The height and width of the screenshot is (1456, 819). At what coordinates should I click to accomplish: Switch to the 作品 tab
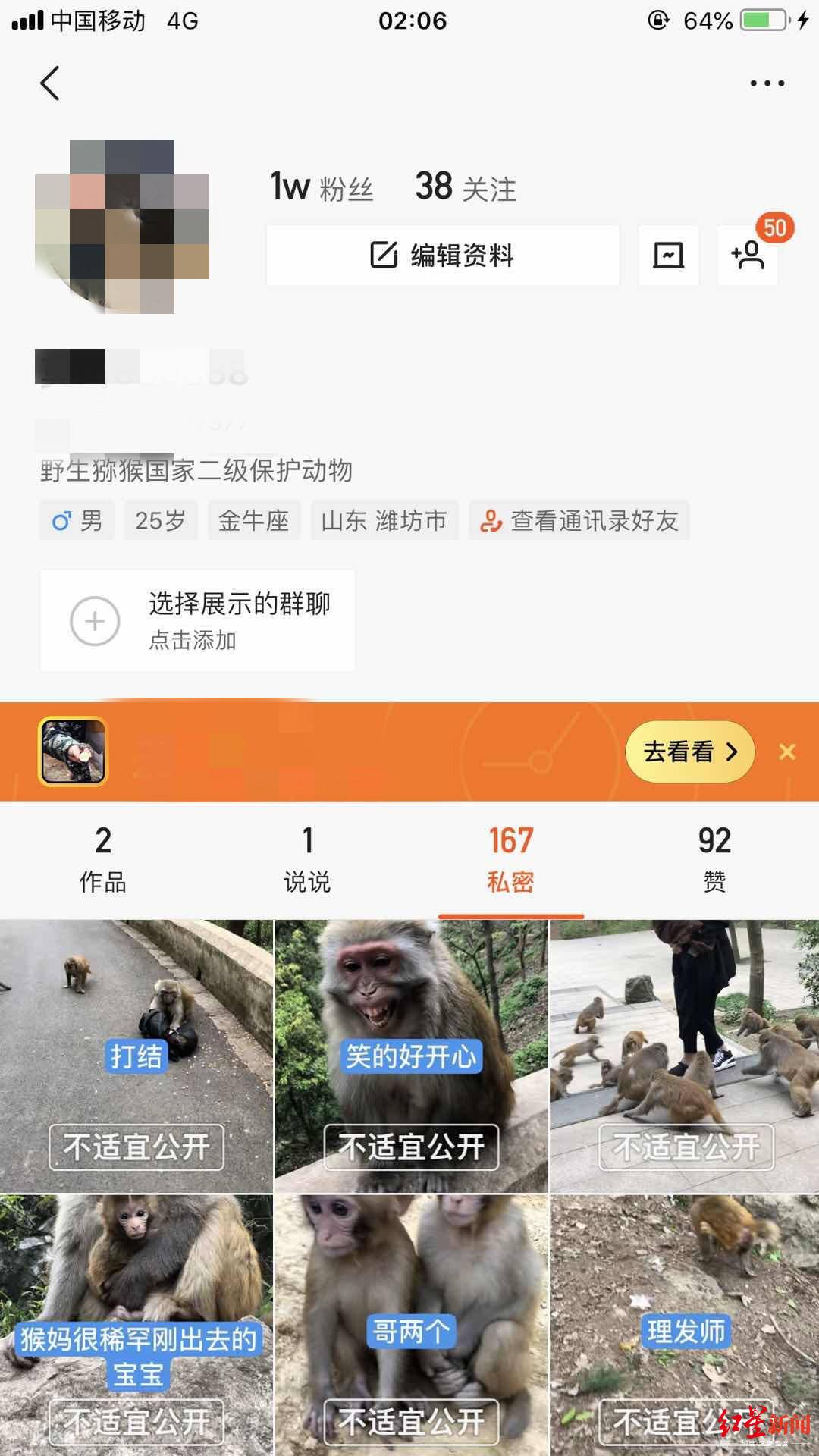(x=102, y=860)
